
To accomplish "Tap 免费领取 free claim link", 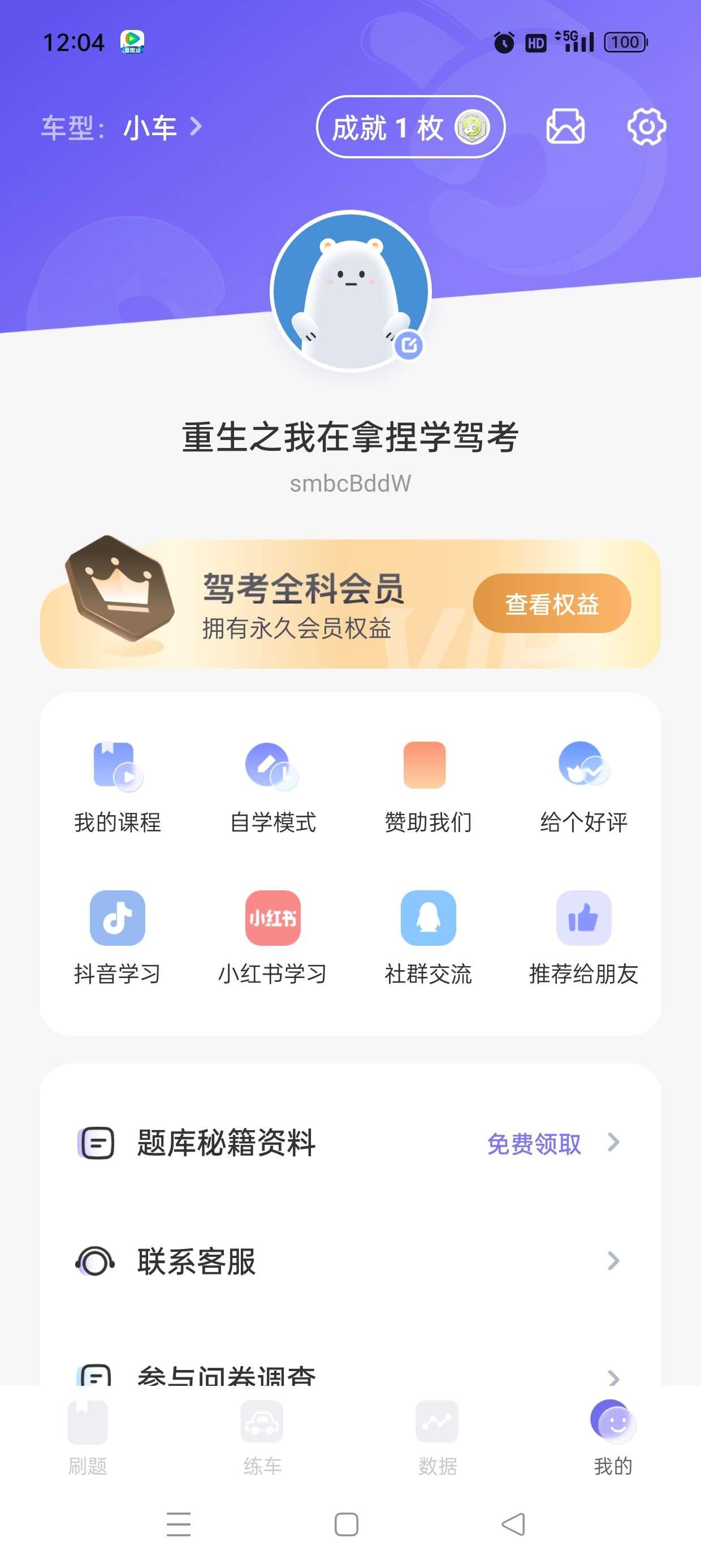I will tap(534, 1143).
